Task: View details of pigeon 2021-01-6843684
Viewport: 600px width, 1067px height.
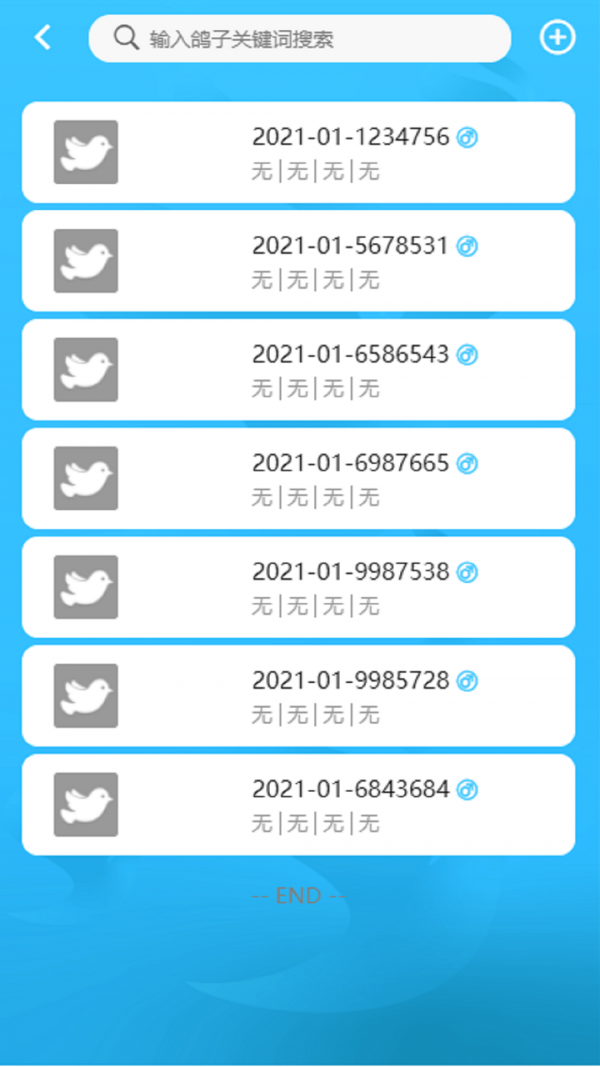Action: tap(298, 805)
